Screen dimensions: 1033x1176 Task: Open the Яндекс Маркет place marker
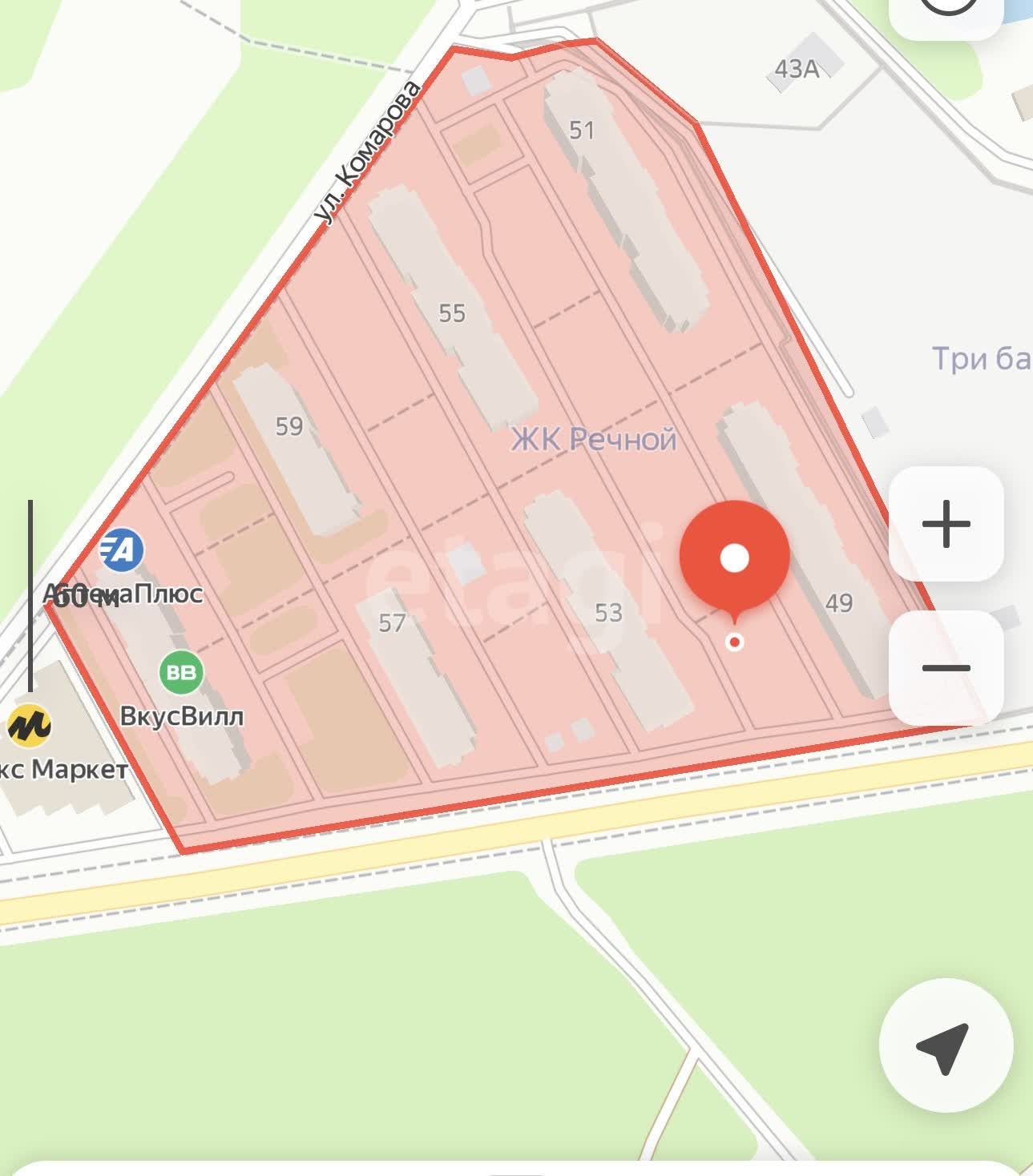pyautogui.click(x=29, y=724)
